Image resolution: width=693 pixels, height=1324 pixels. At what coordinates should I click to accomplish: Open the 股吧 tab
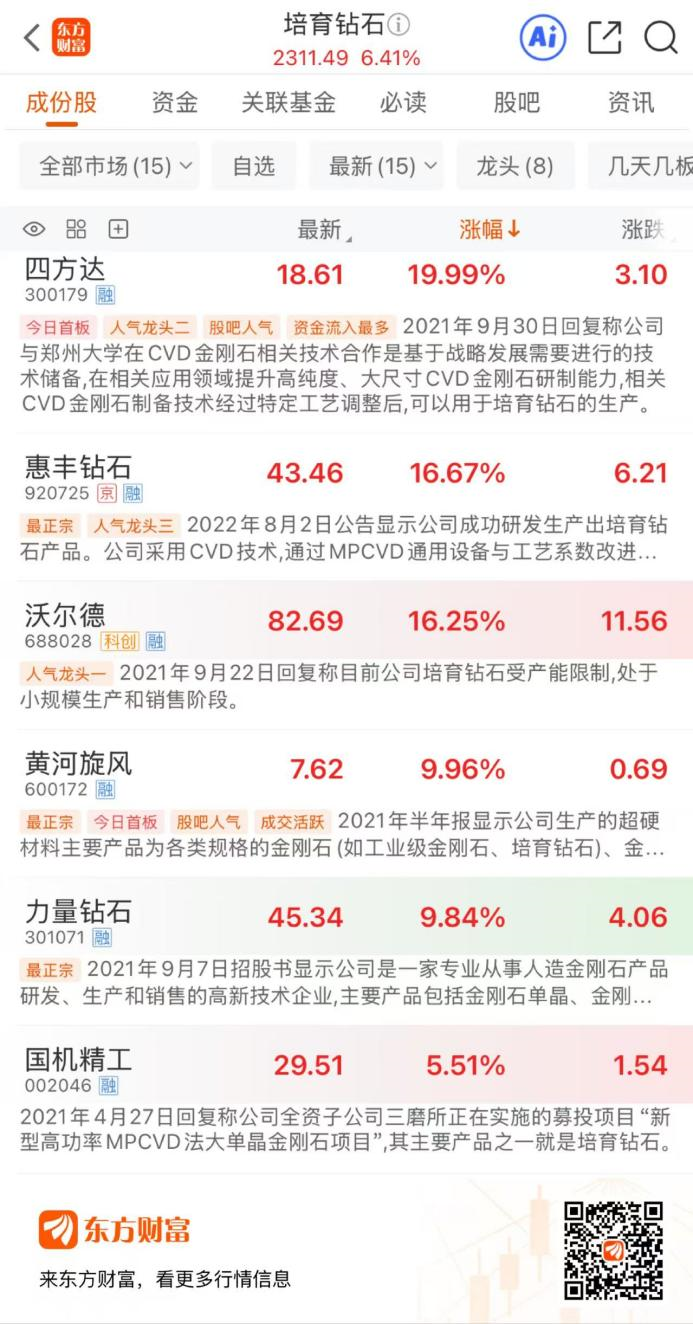516,102
